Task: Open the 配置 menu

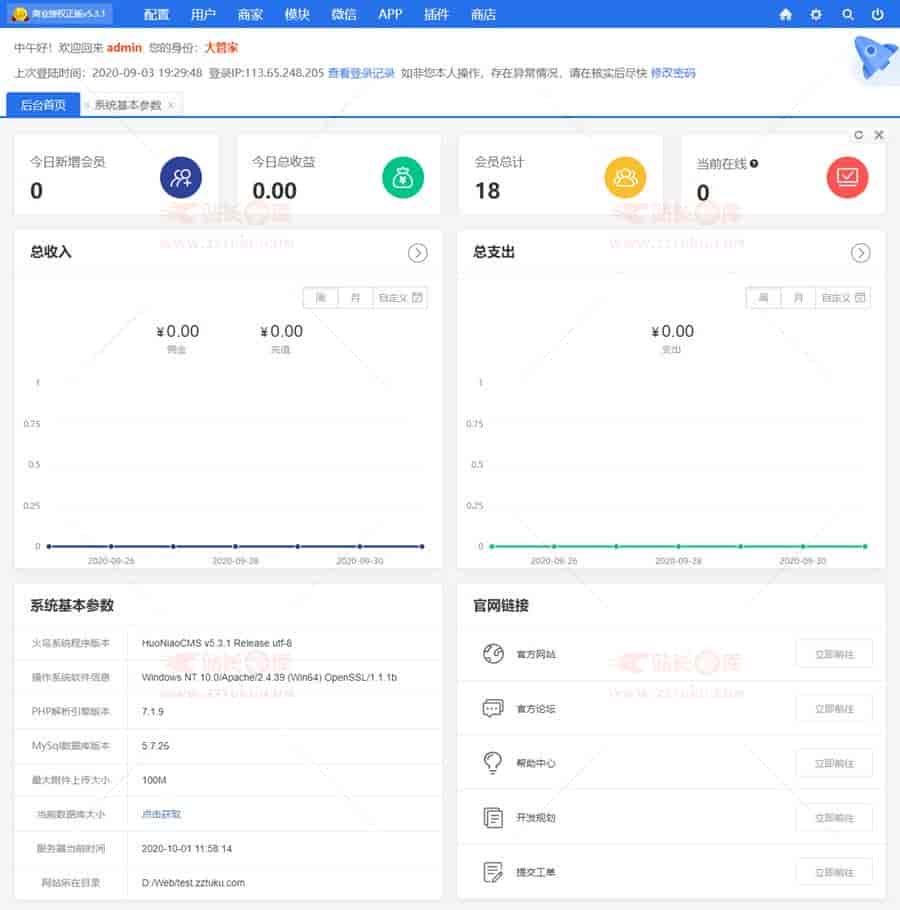Action: click(x=156, y=14)
